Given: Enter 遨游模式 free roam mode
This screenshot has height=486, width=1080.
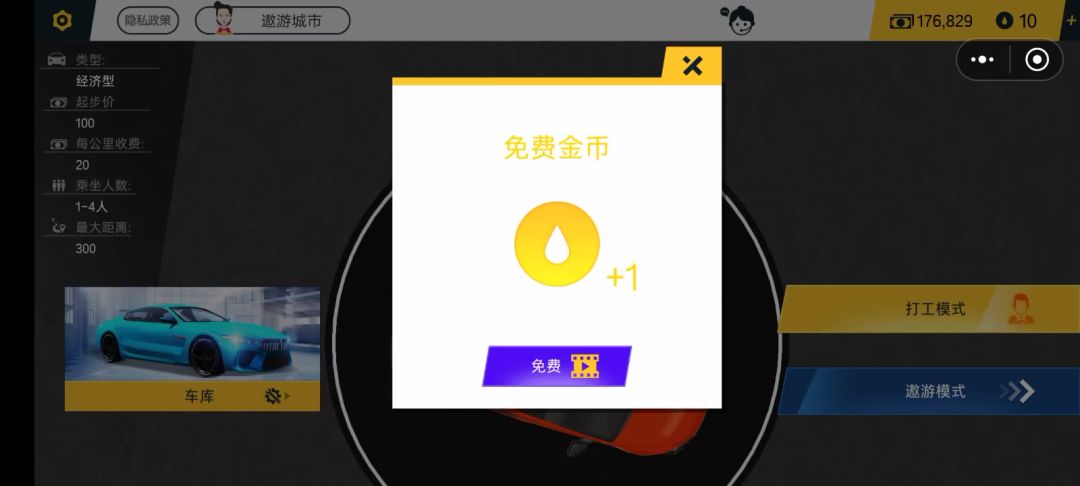Looking at the screenshot, I should click(928, 391).
